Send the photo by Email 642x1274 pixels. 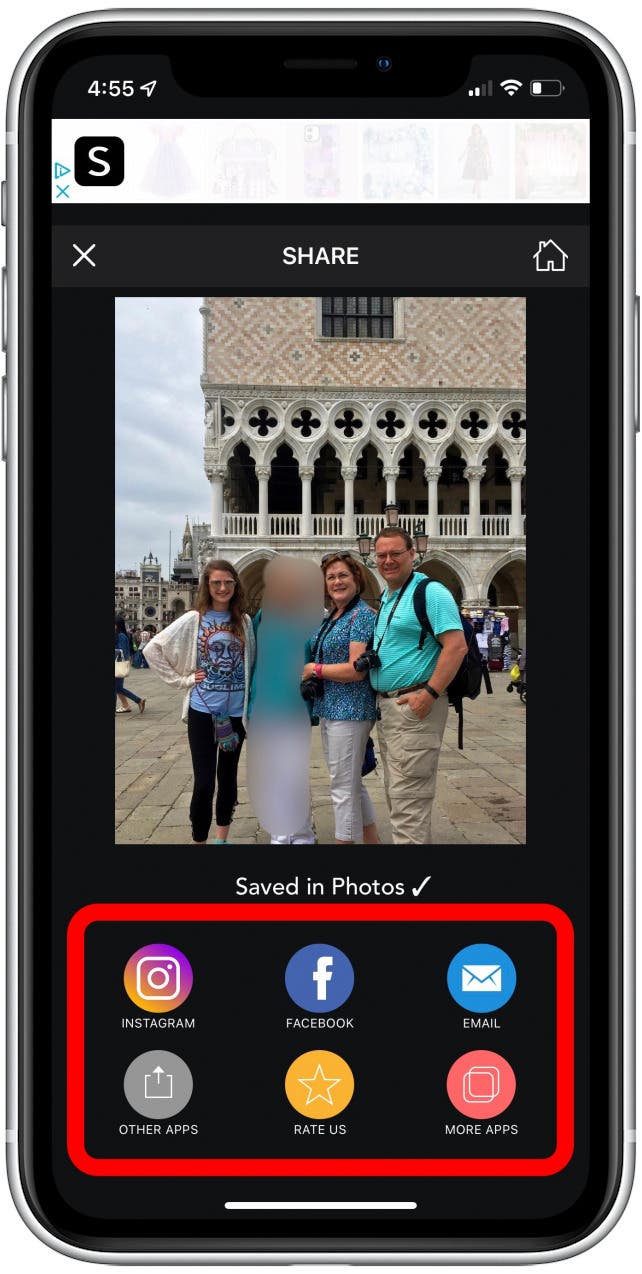[482, 978]
